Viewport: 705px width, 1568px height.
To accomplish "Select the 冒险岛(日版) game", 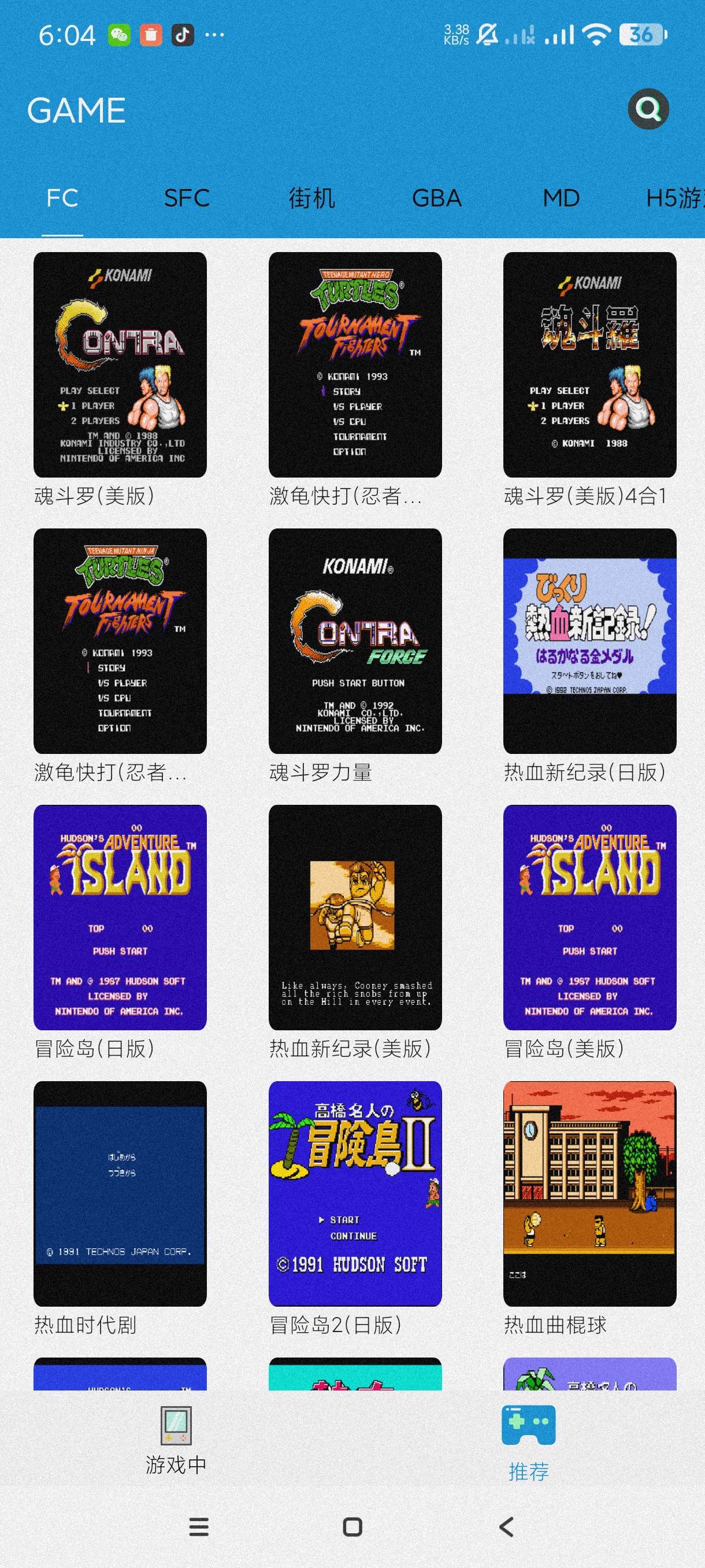I will click(x=120, y=918).
